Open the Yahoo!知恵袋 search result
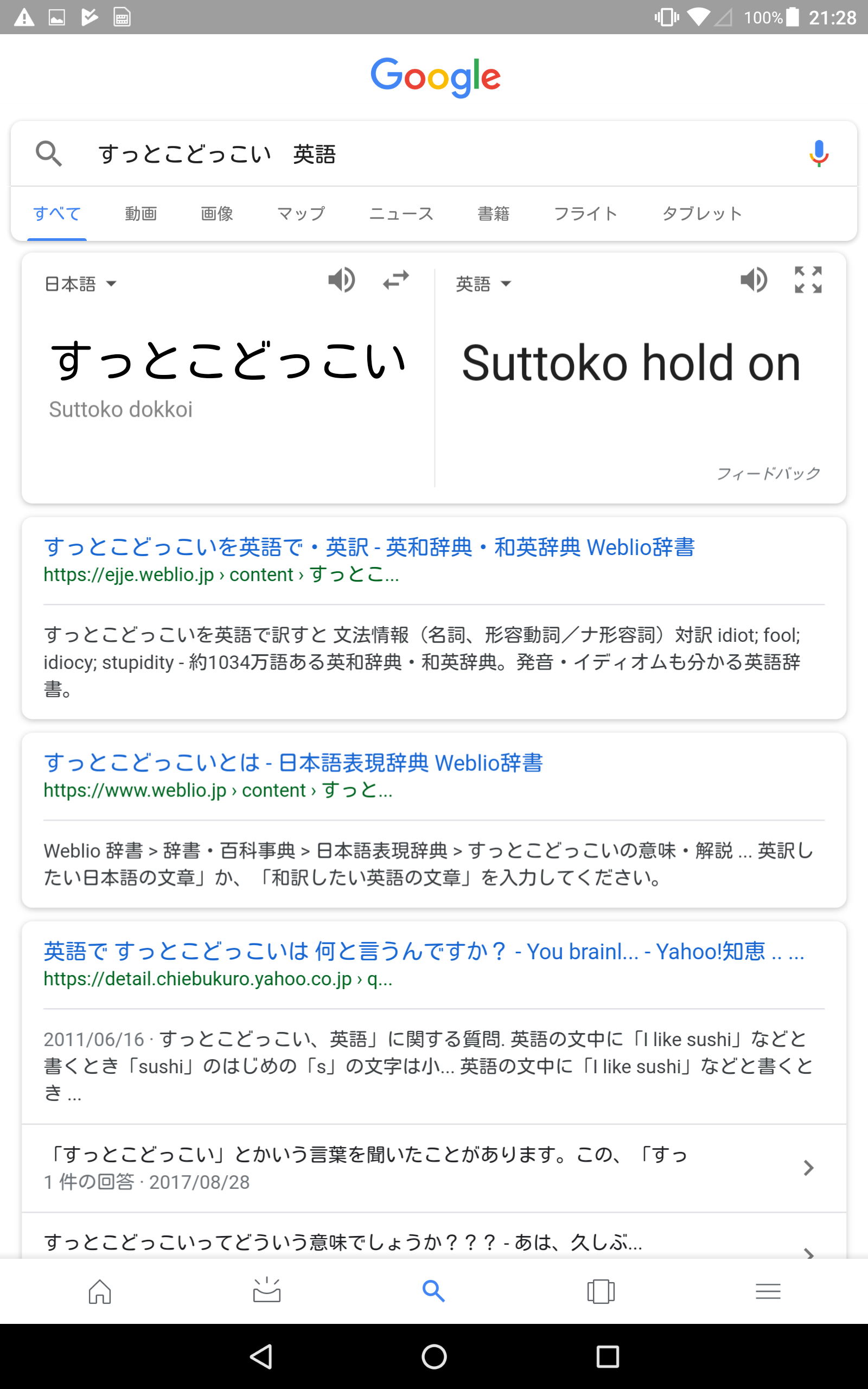Image resolution: width=868 pixels, height=1389 pixels. coord(424,951)
